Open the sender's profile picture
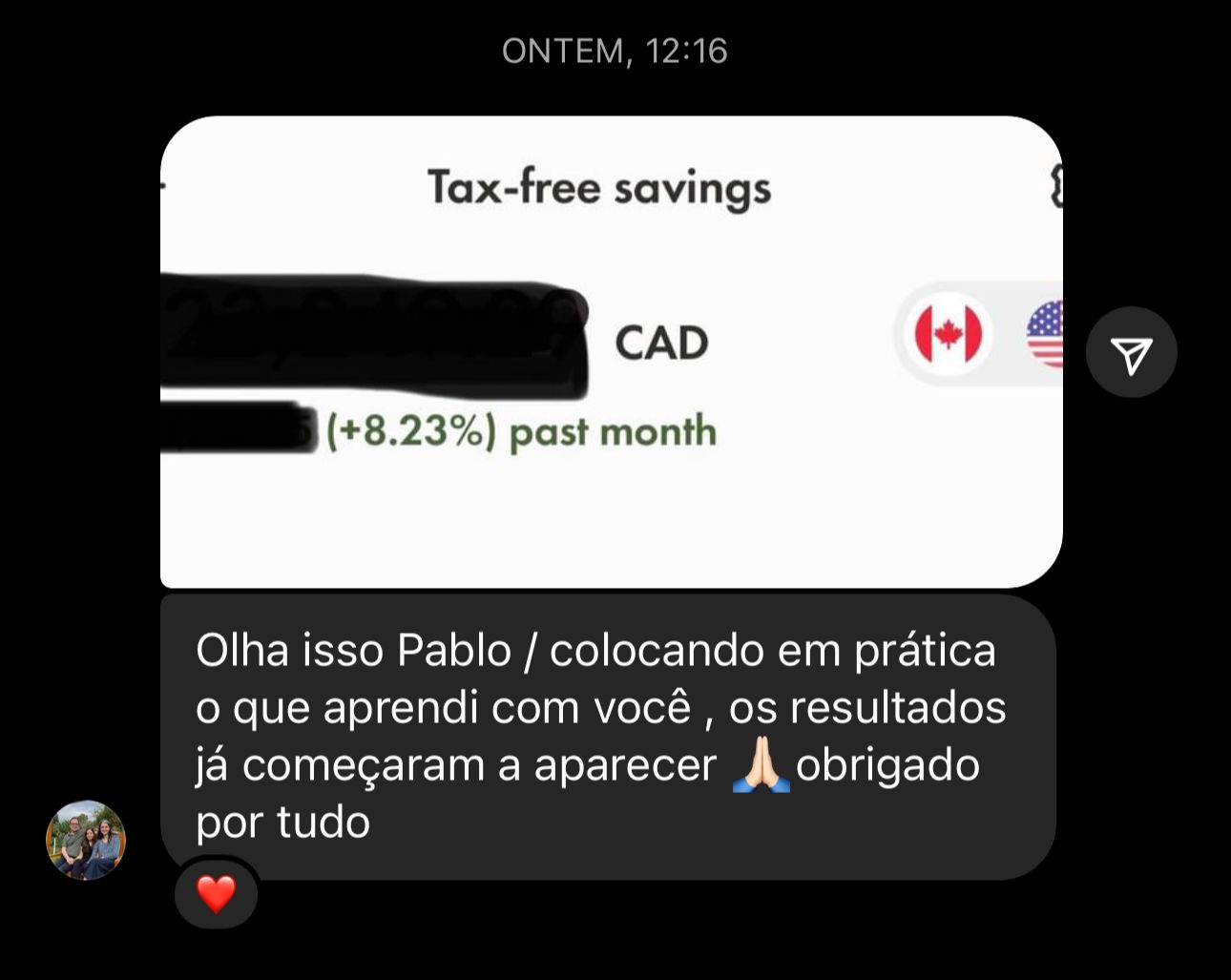 point(86,840)
